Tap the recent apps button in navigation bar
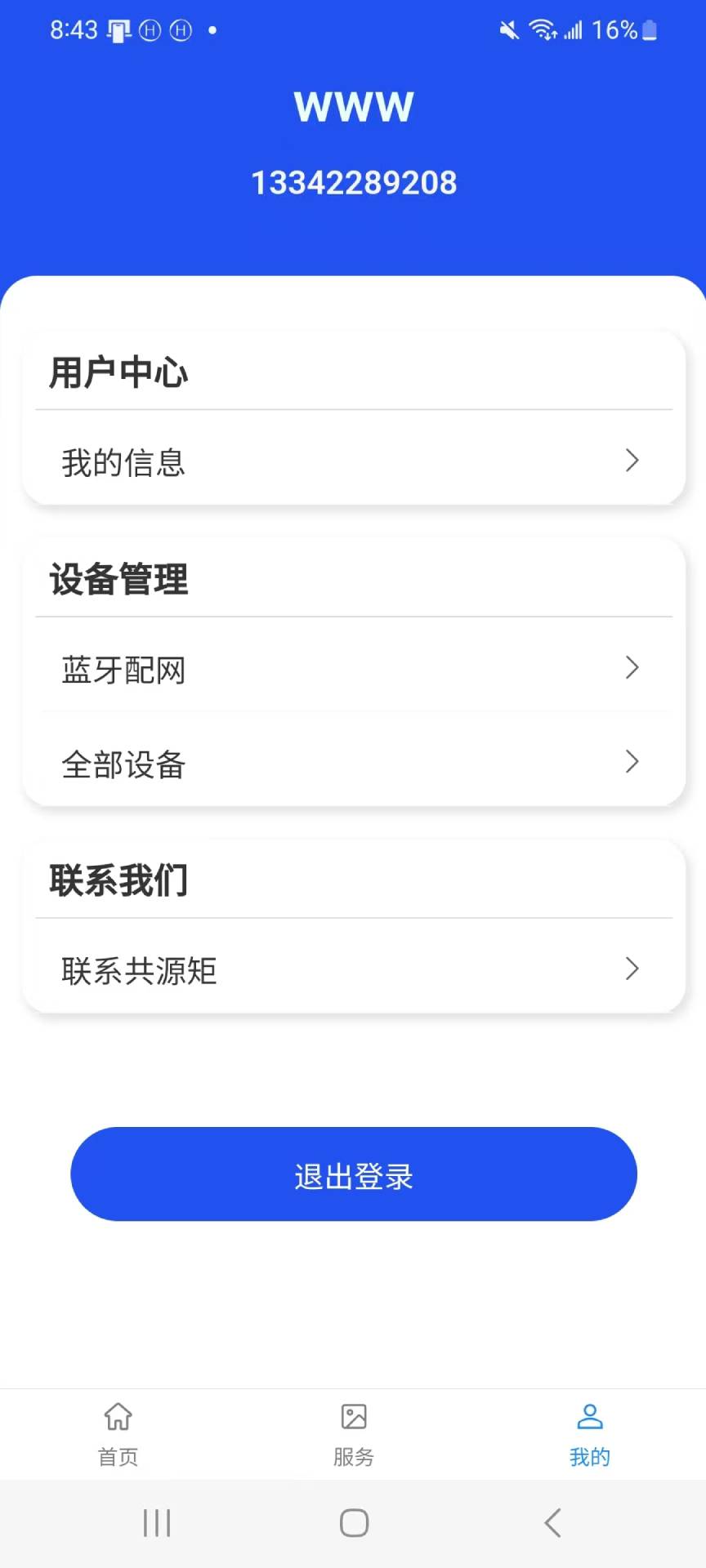The image size is (706, 1568). coord(157,1521)
